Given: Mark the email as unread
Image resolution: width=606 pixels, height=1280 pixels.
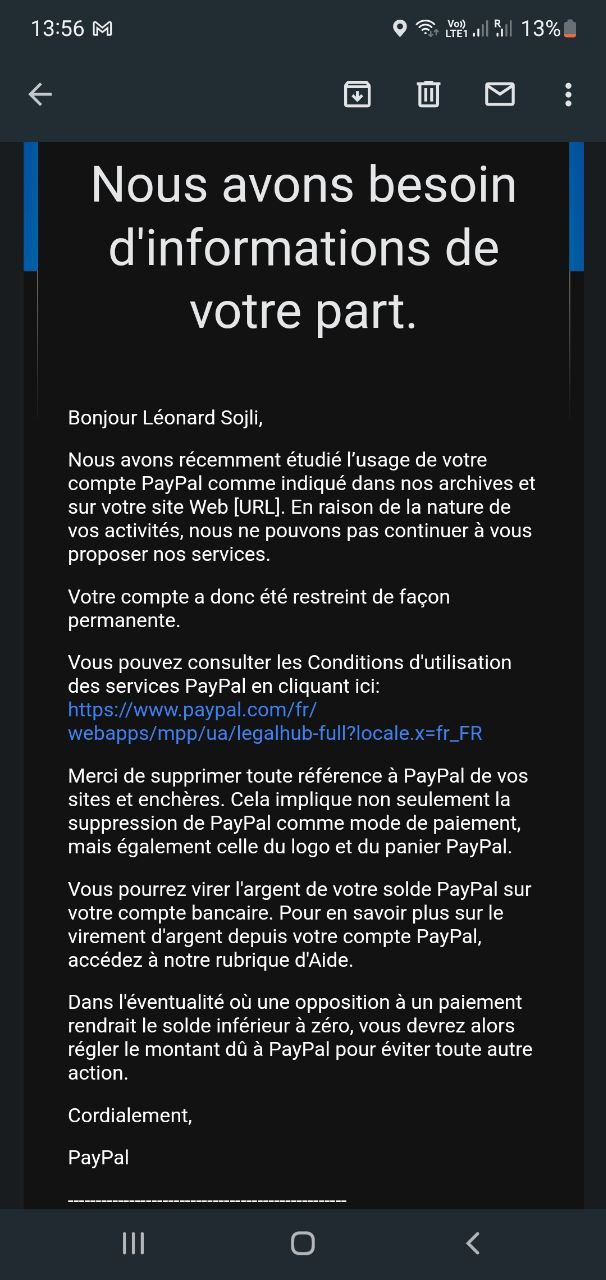Looking at the screenshot, I should click(499, 94).
